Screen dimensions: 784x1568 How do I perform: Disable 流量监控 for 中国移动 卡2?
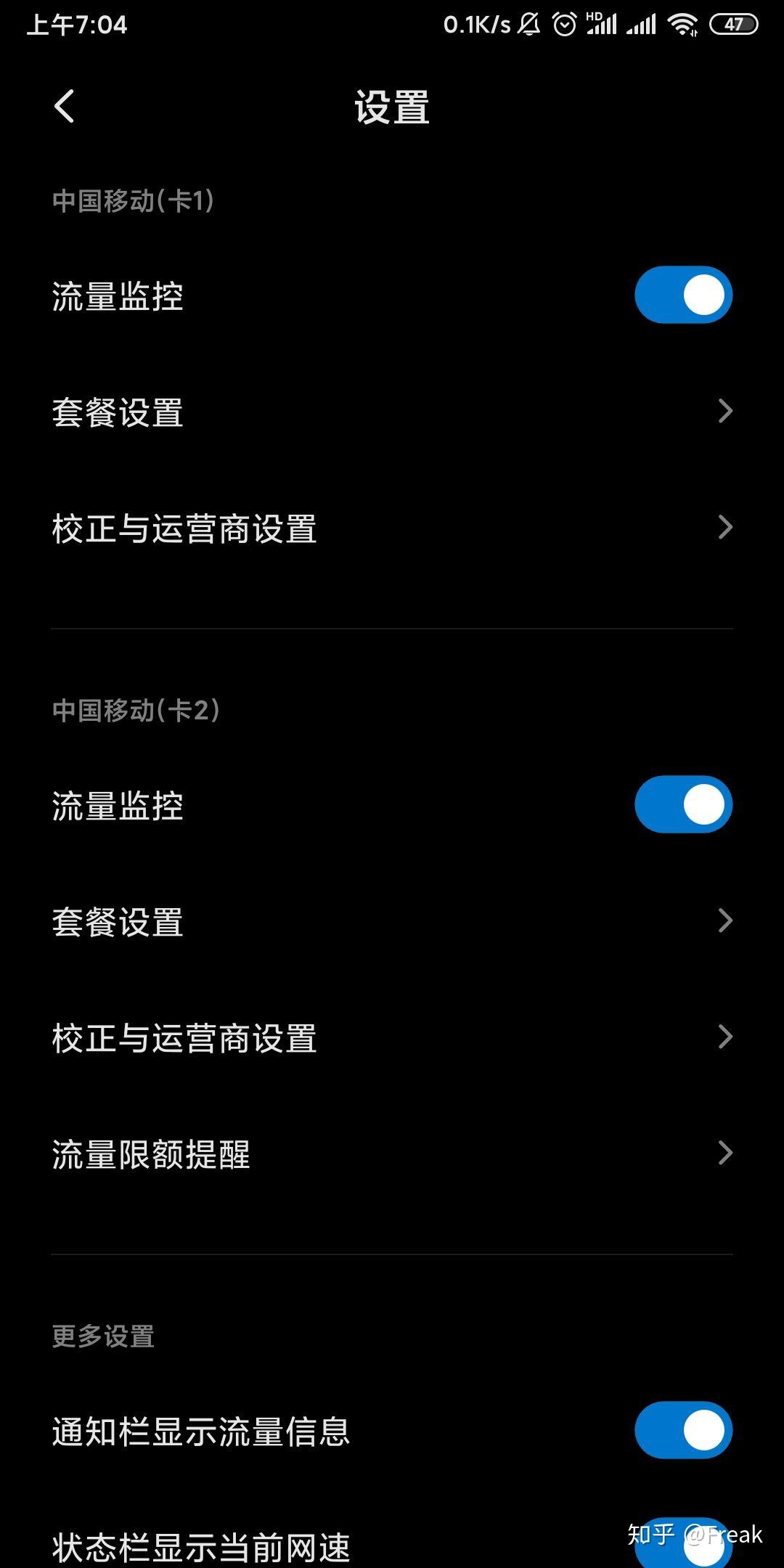click(x=683, y=805)
